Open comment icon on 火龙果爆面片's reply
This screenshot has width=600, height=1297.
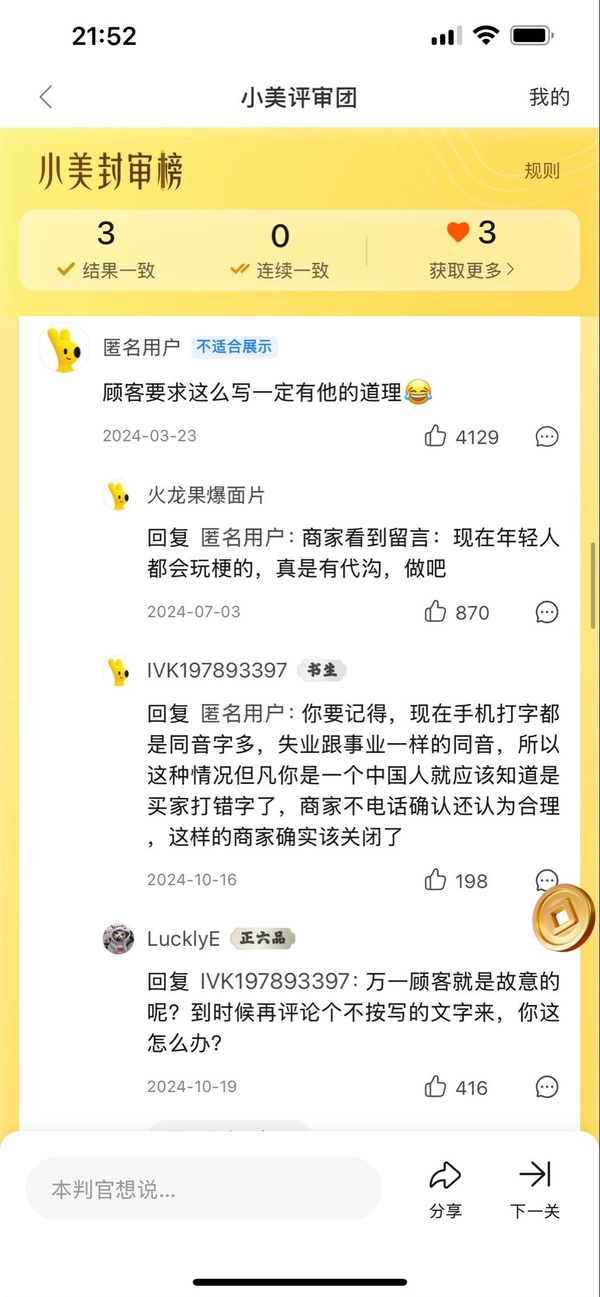547,611
